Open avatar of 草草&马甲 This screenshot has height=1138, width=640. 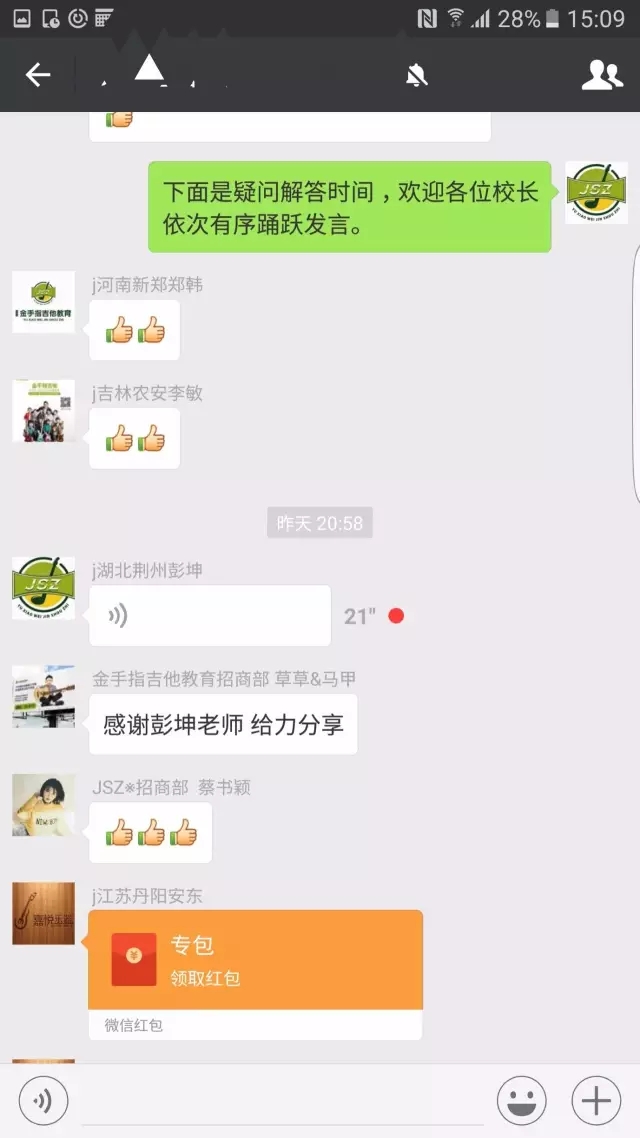tap(43, 696)
